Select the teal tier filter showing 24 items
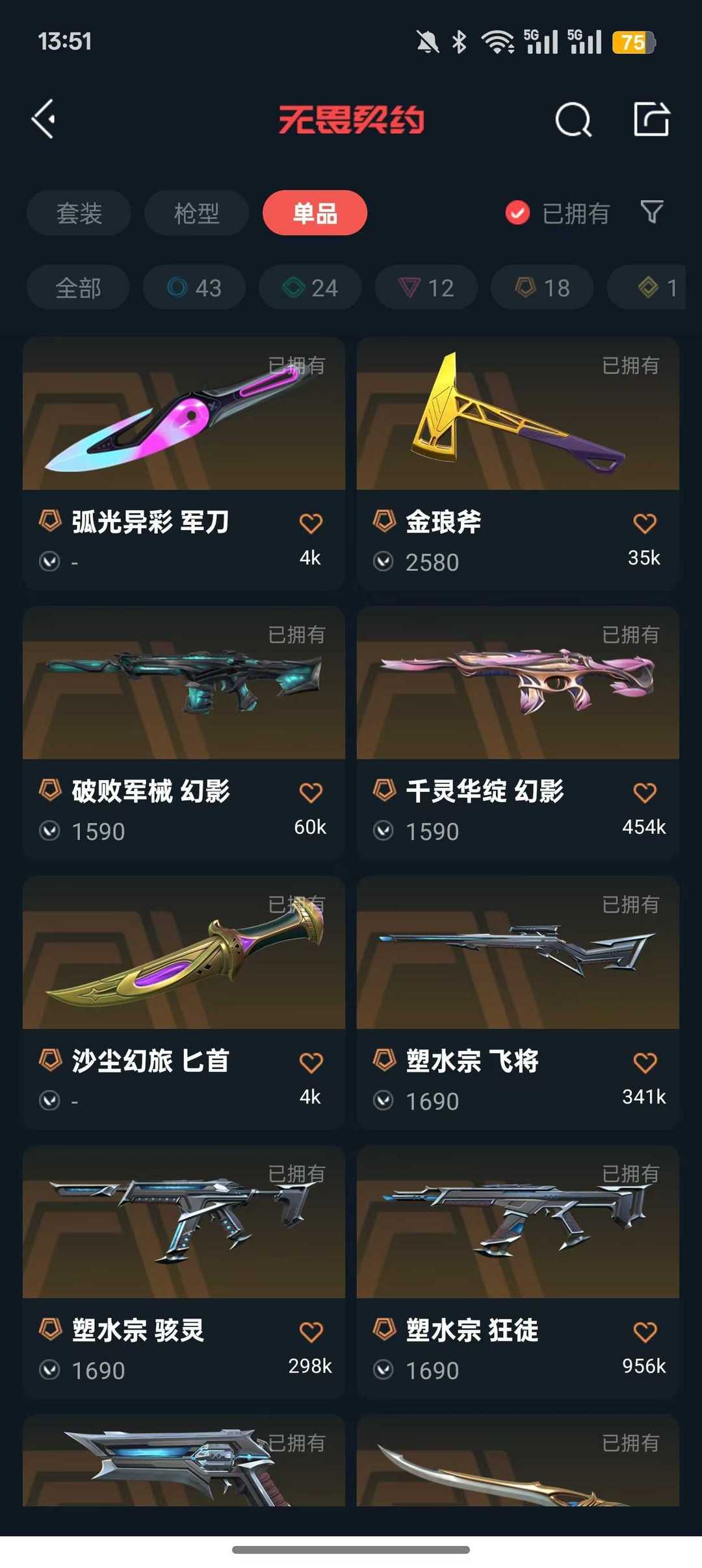 pos(309,287)
